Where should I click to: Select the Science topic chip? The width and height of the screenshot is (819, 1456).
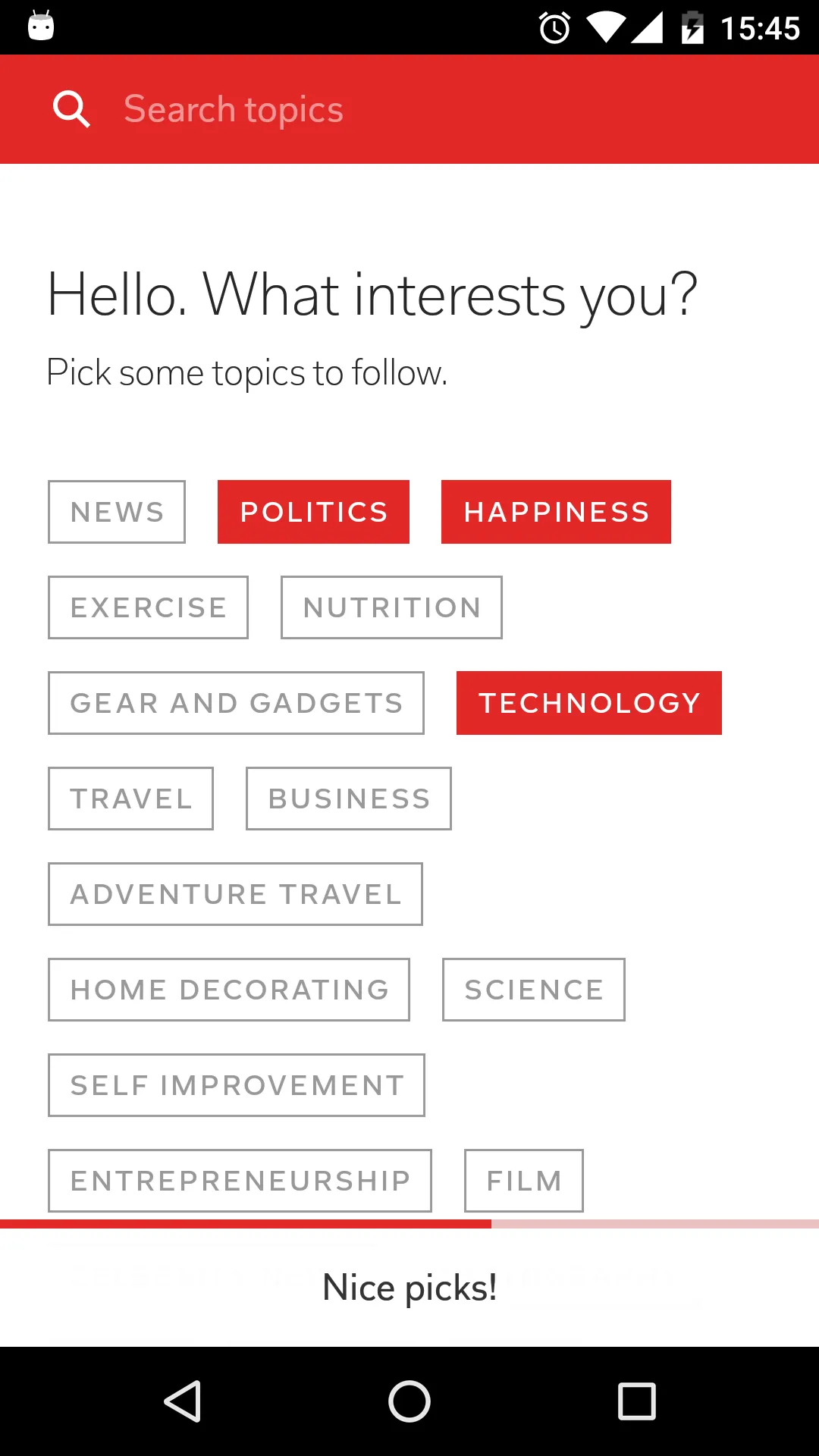pyautogui.click(x=534, y=990)
